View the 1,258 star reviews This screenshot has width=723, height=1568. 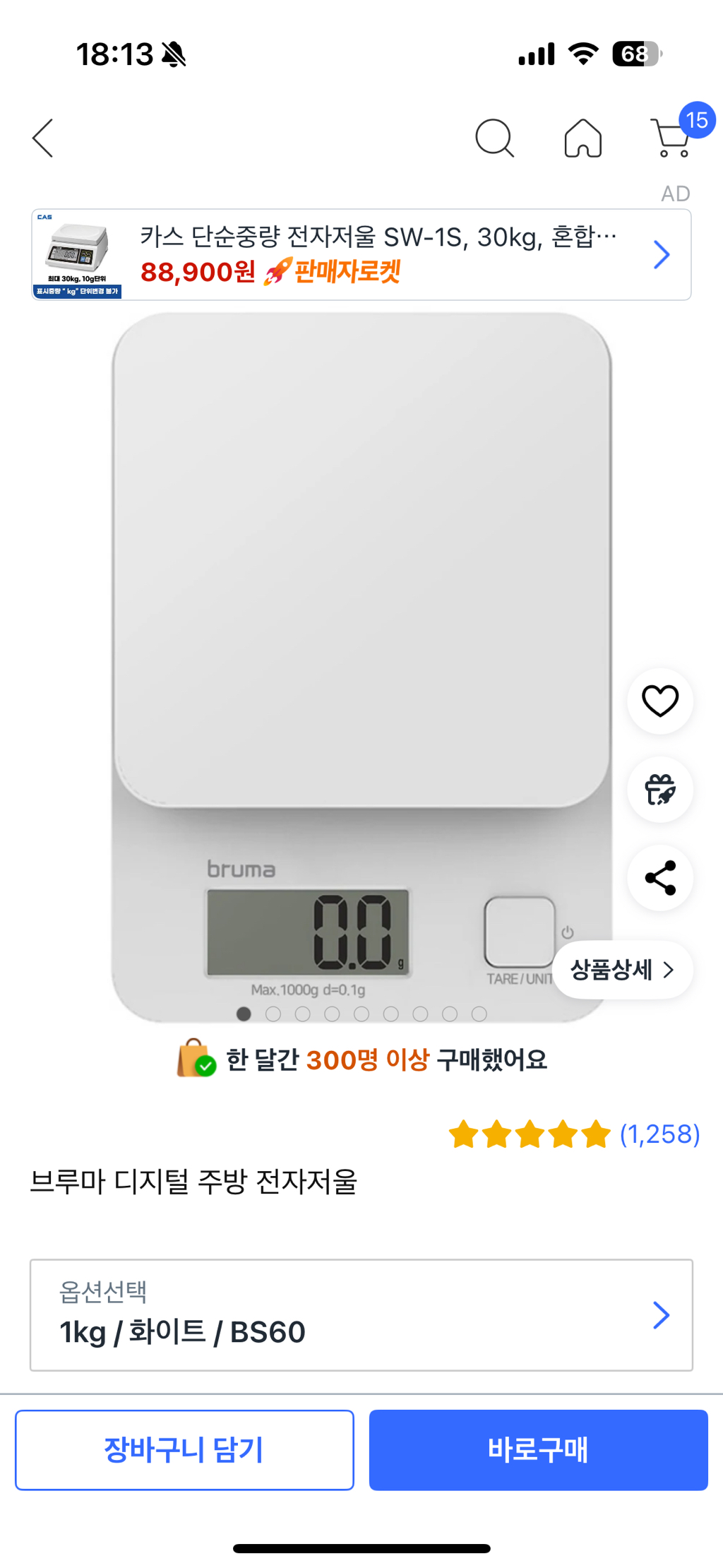point(574,1134)
